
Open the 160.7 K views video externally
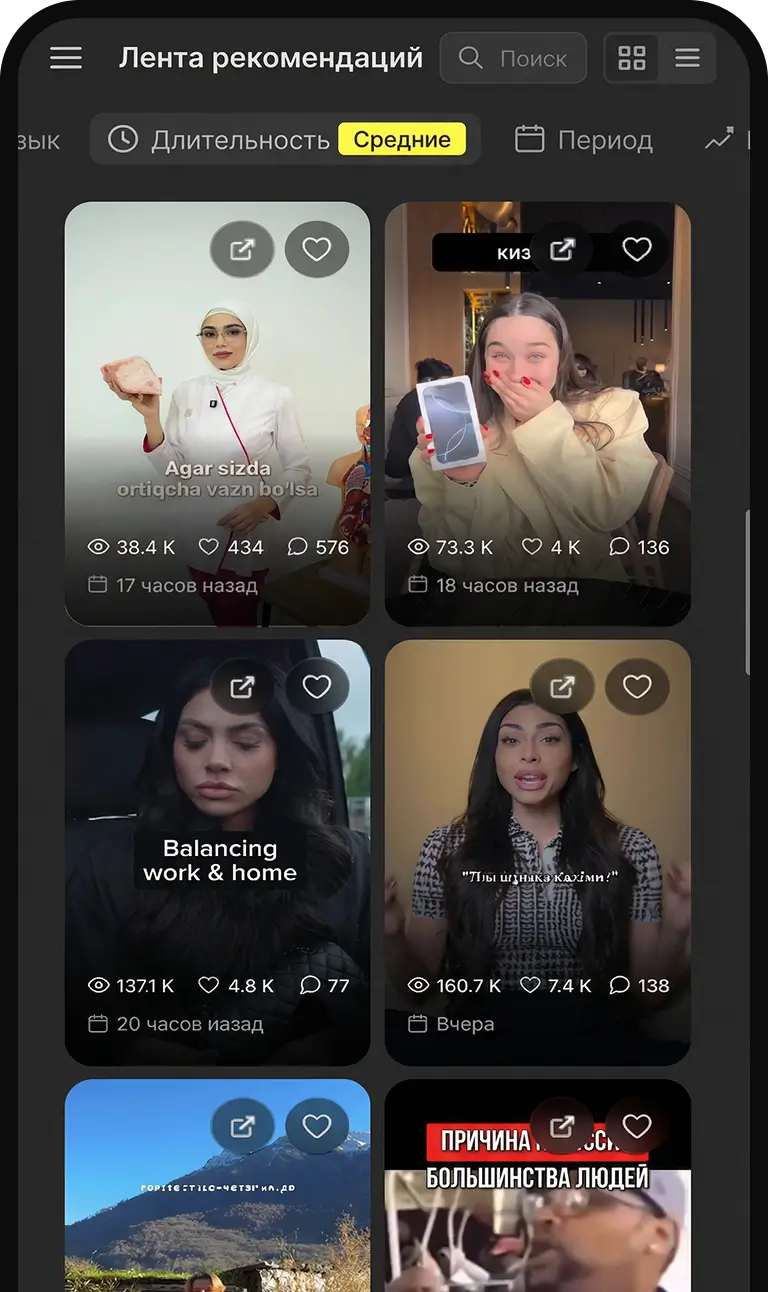562,687
